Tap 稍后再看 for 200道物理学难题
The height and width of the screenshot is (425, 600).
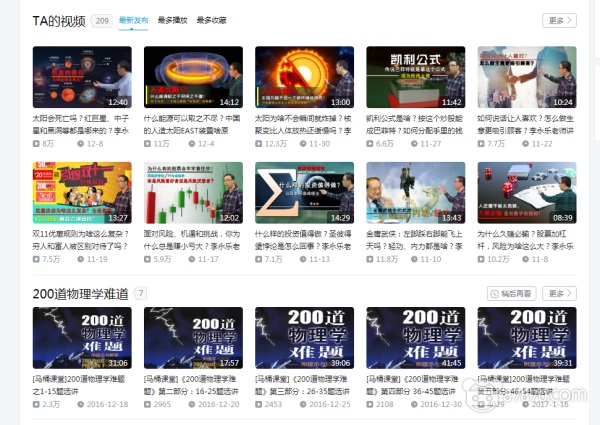point(511,293)
